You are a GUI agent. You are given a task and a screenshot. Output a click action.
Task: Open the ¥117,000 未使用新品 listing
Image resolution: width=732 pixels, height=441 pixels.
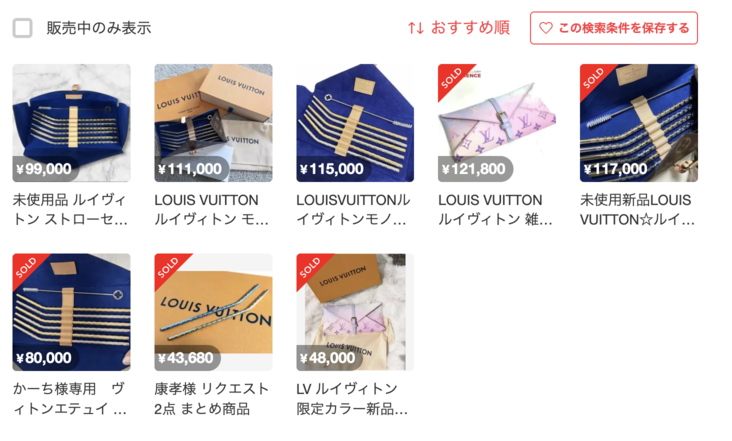tap(639, 123)
